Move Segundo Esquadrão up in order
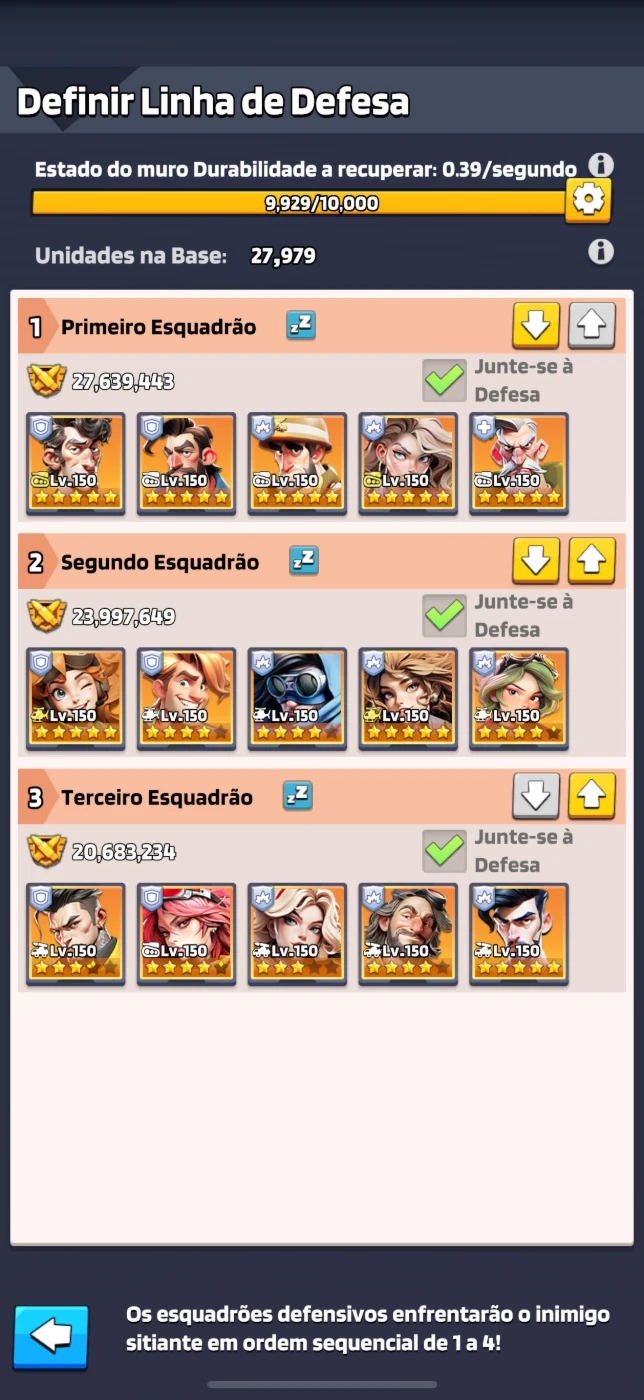 tap(592, 560)
